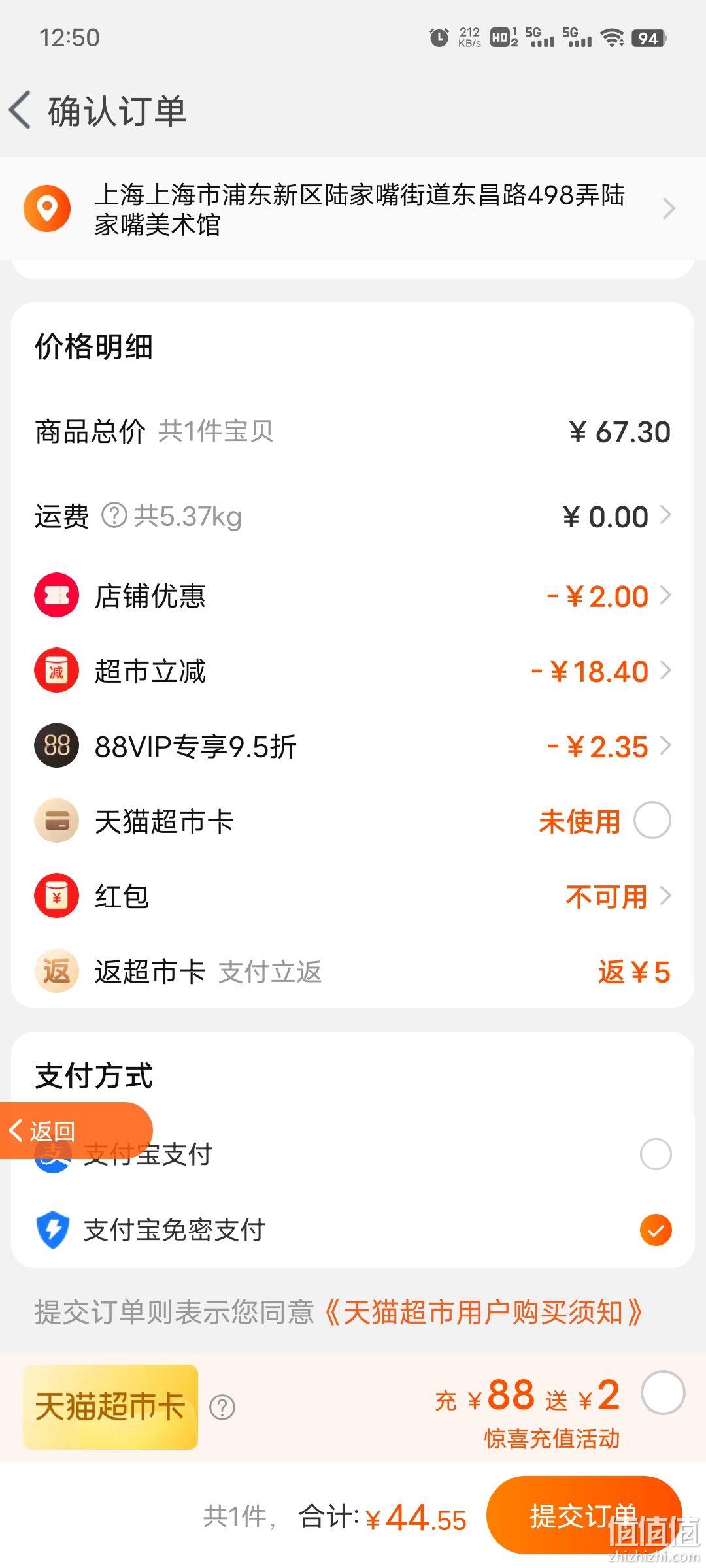
Task: Tap the orange 返回 floating button
Action: point(75,1130)
